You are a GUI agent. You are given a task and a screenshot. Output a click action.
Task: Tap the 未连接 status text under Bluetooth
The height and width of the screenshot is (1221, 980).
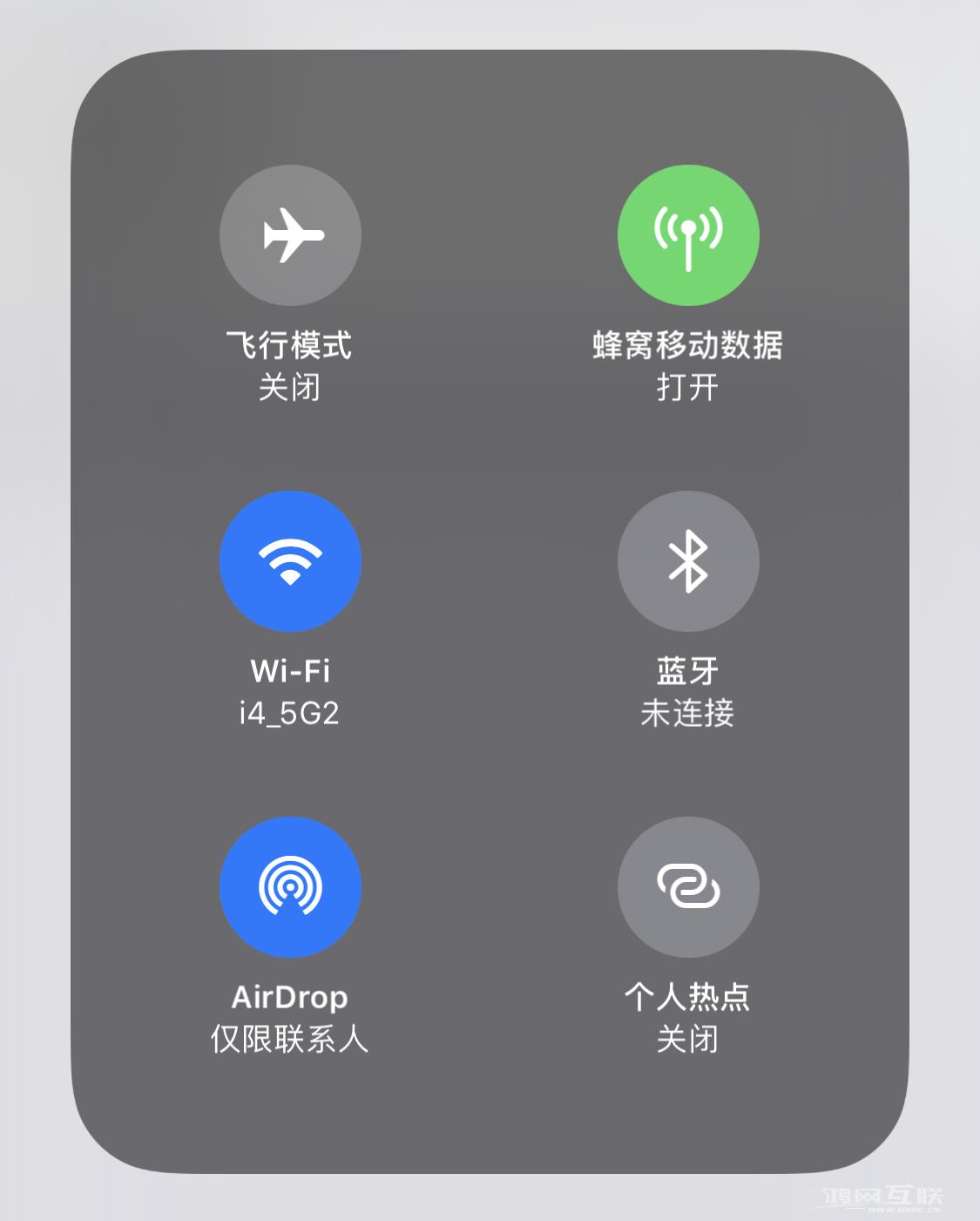(688, 713)
